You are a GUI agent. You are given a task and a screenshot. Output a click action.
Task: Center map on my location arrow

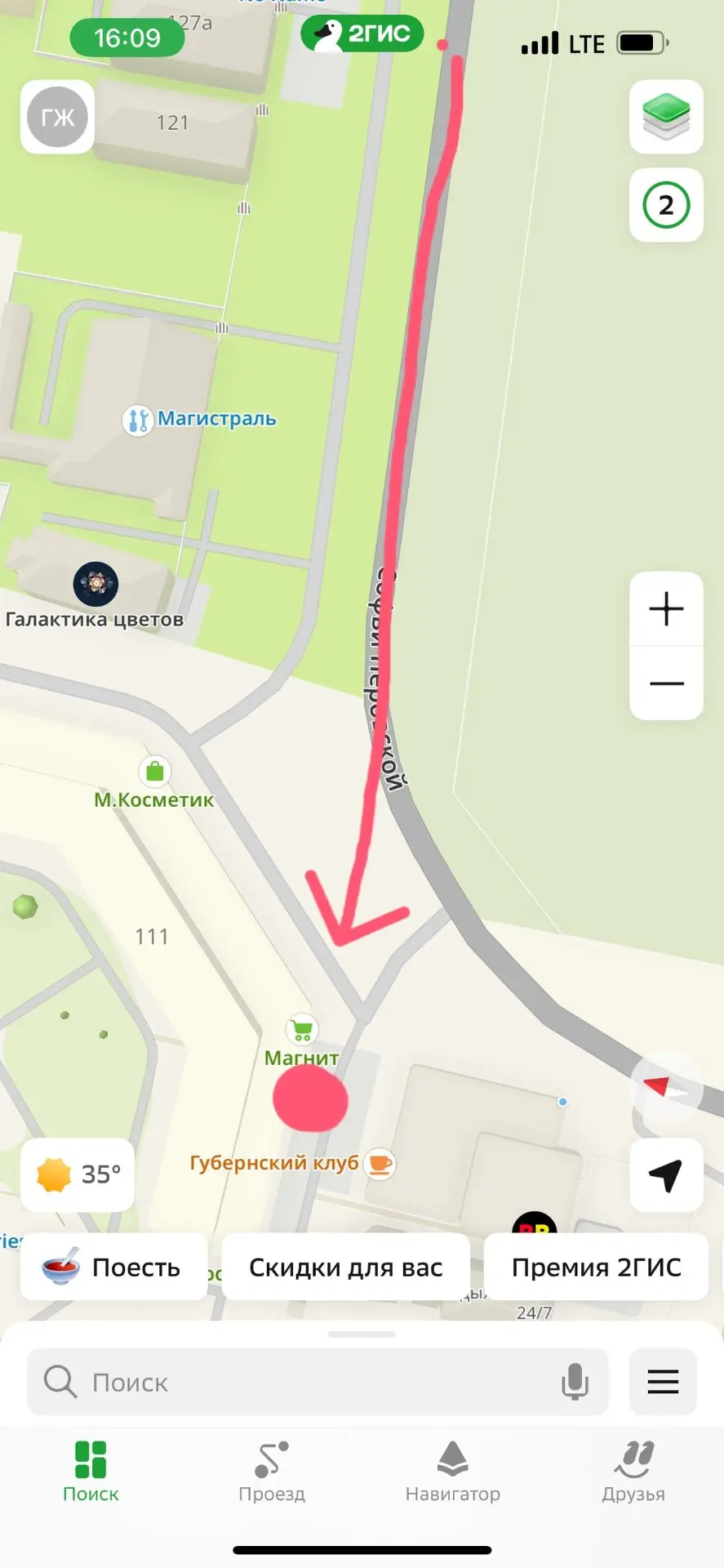(666, 1175)
